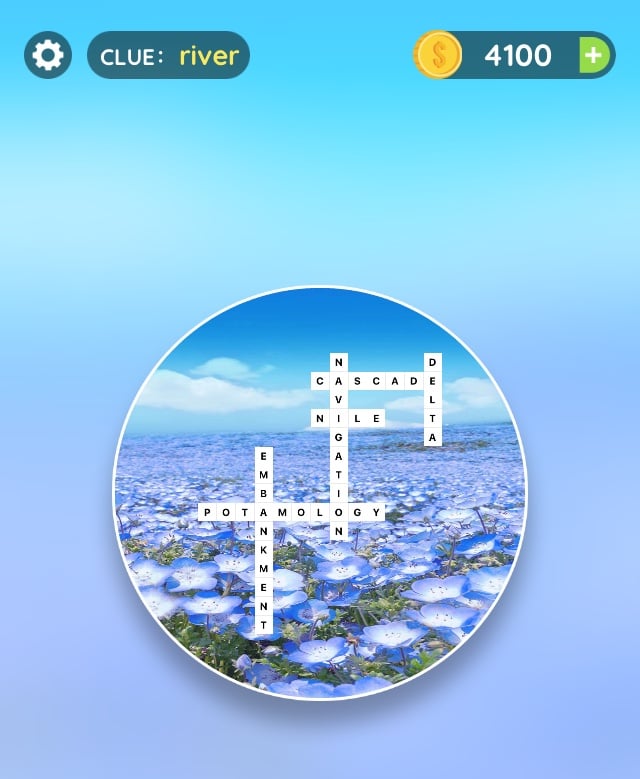Viewport: 640px width, 779px height.
Task: Open the settings gear
Action: (47, 55)
